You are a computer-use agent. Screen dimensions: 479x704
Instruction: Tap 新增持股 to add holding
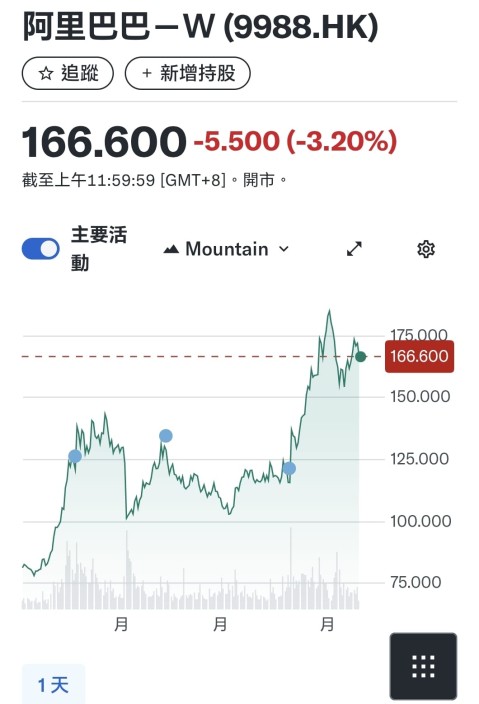coord(188,73)
